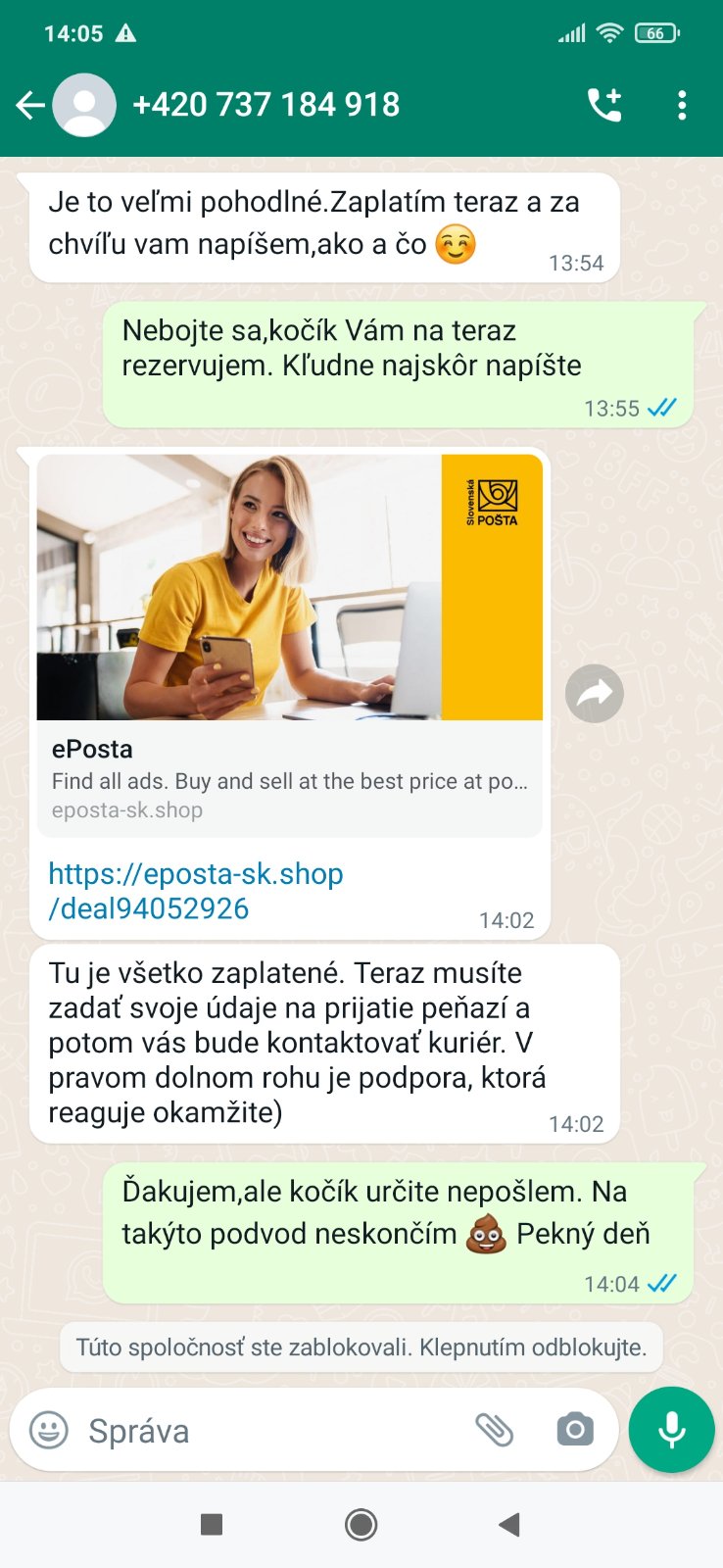Screen dimensions: 723x1568
Task: Start a new call with this number
Action: coord(604,105)
